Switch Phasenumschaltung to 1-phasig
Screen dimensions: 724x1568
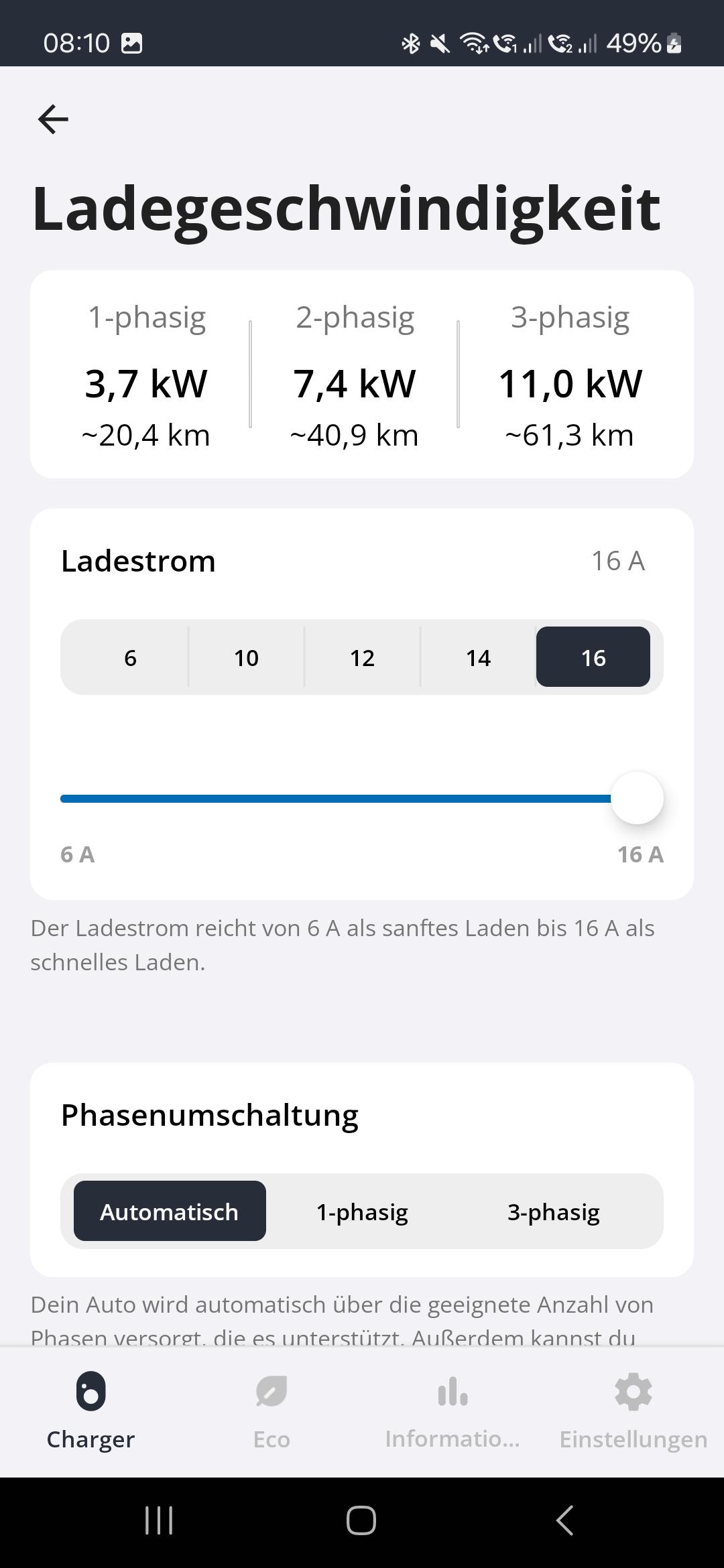click(362, 1212)
